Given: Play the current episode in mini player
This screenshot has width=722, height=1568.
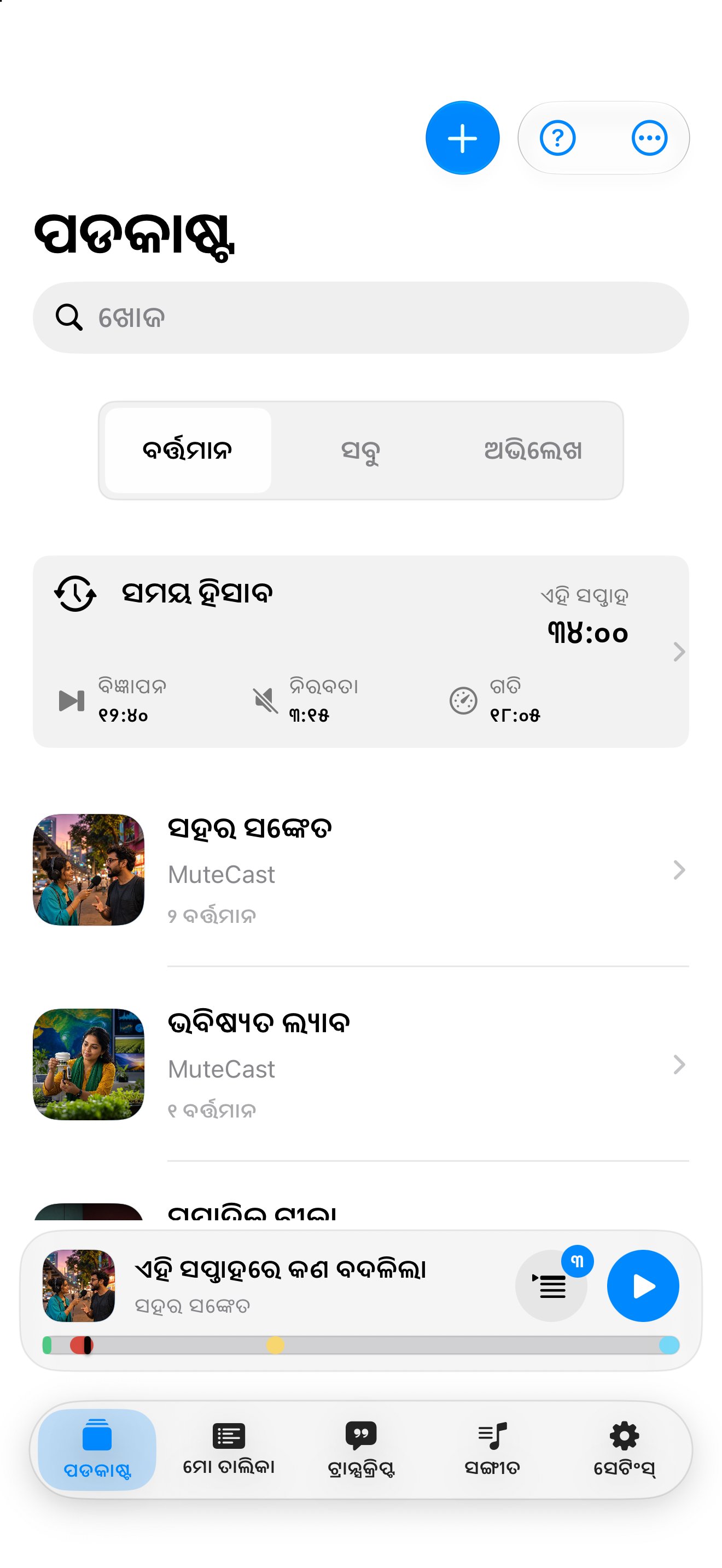Looking at the screenshot, I should tap(643, 1285).
